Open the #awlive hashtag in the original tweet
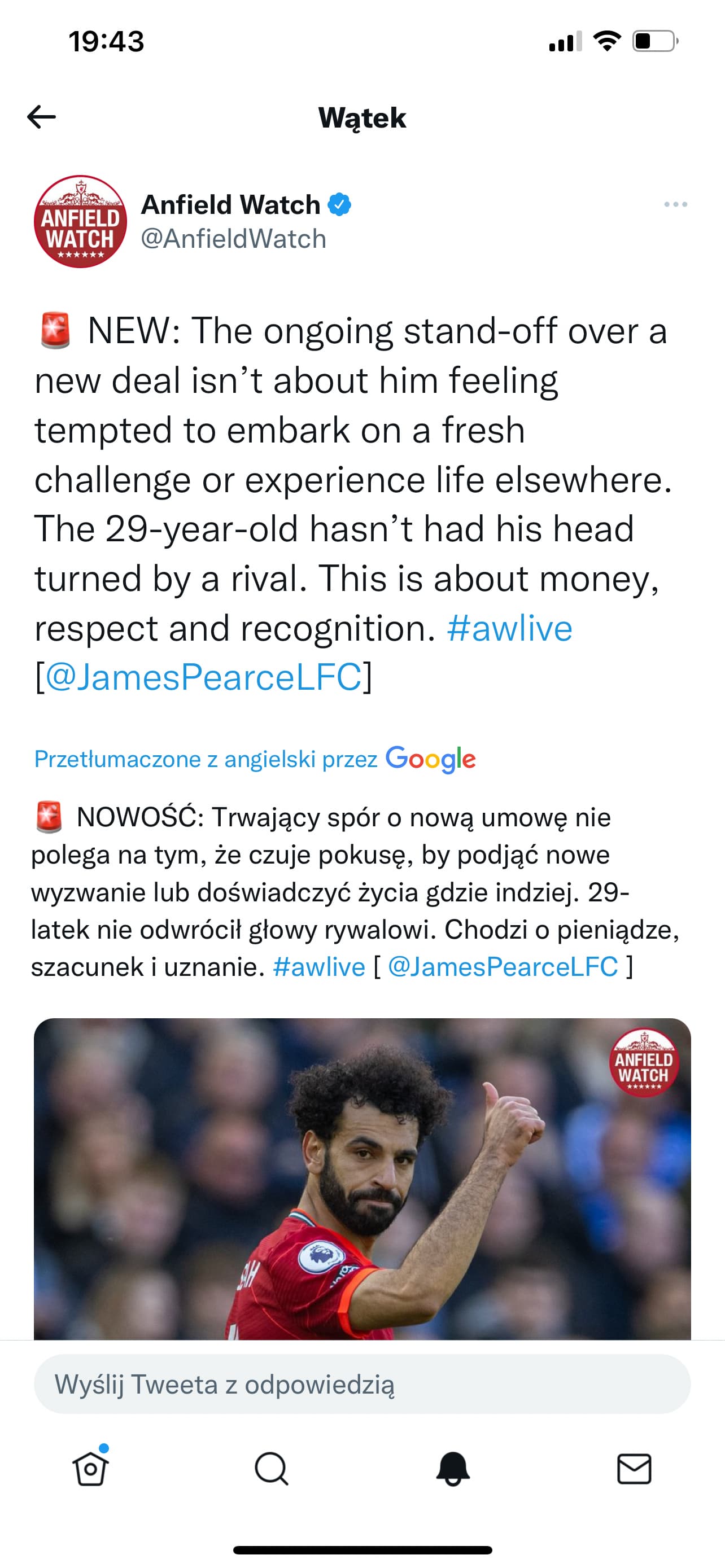The image size is (725, 1568). 509,628
